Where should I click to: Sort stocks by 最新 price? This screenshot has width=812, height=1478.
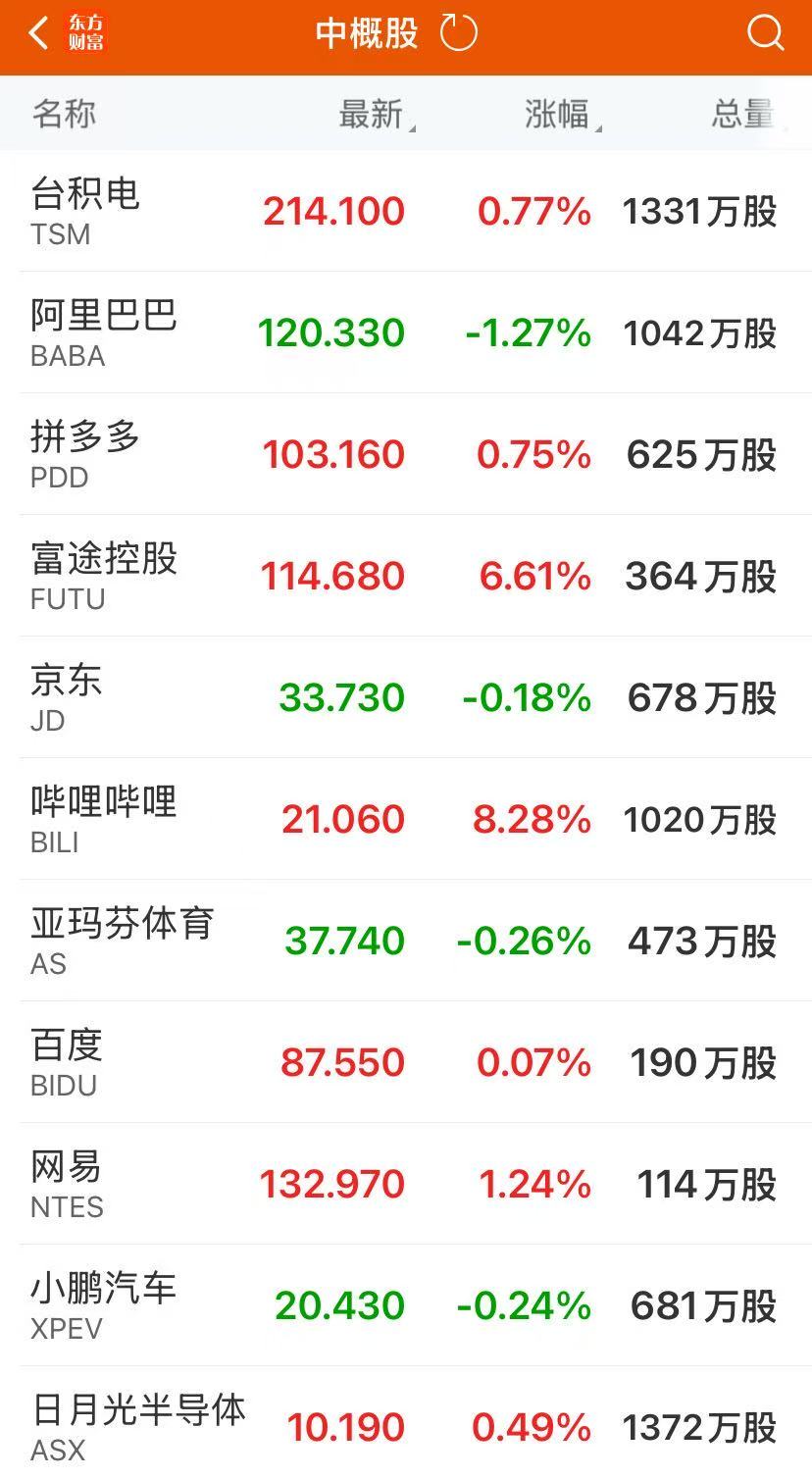(374, 115)
